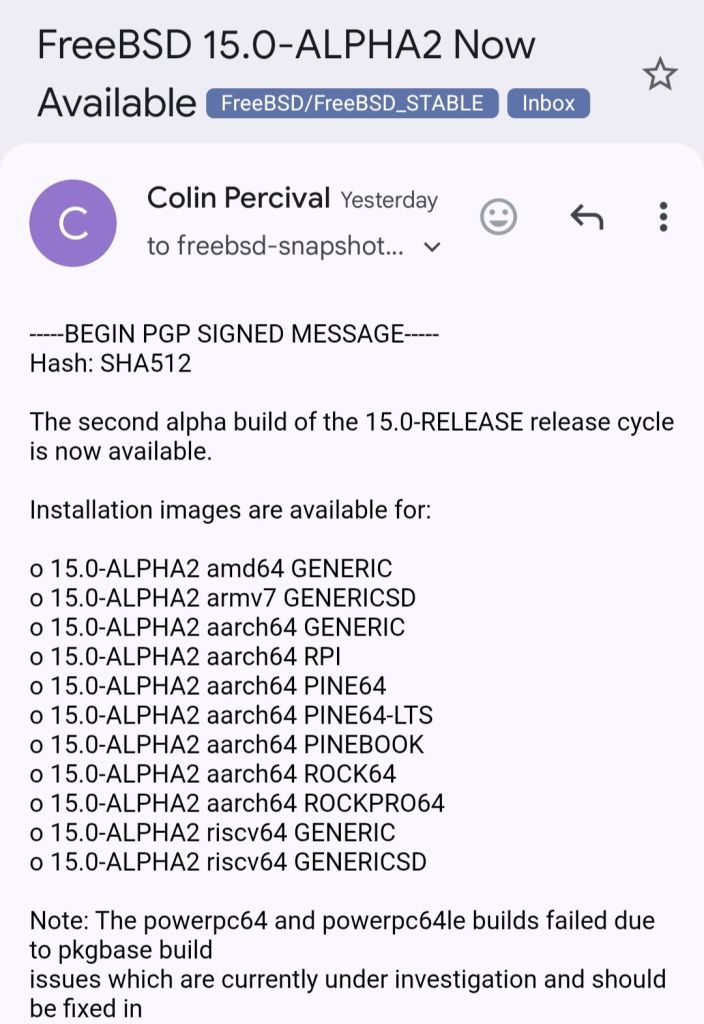The height and width of the screenshot is (1024, 704).
Task: Open the message overflow menu
Action: coord(664,217)
